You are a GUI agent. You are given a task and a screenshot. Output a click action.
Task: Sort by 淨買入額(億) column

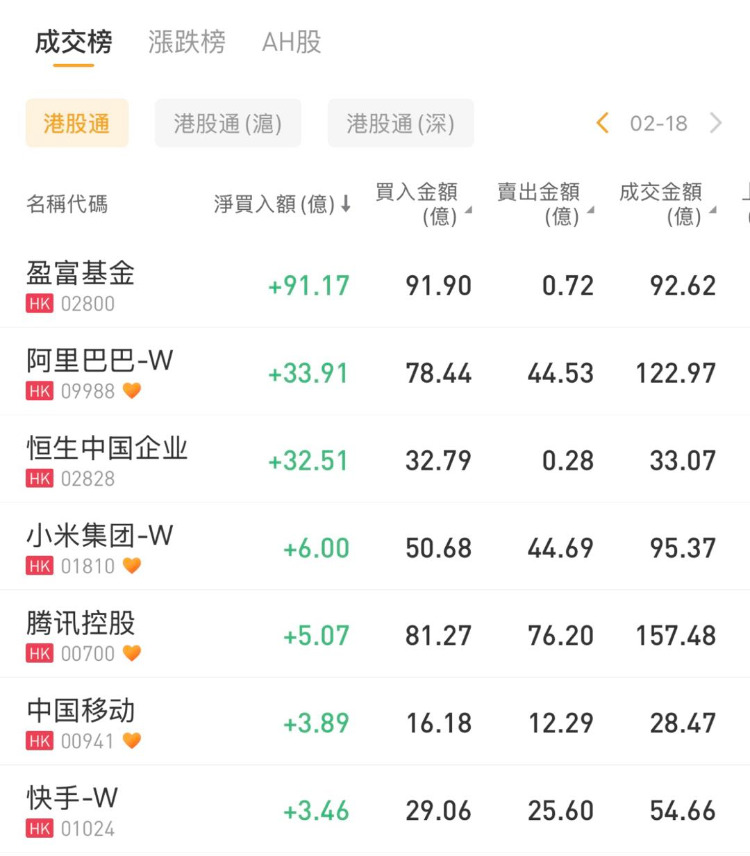[x=282, y=204]
